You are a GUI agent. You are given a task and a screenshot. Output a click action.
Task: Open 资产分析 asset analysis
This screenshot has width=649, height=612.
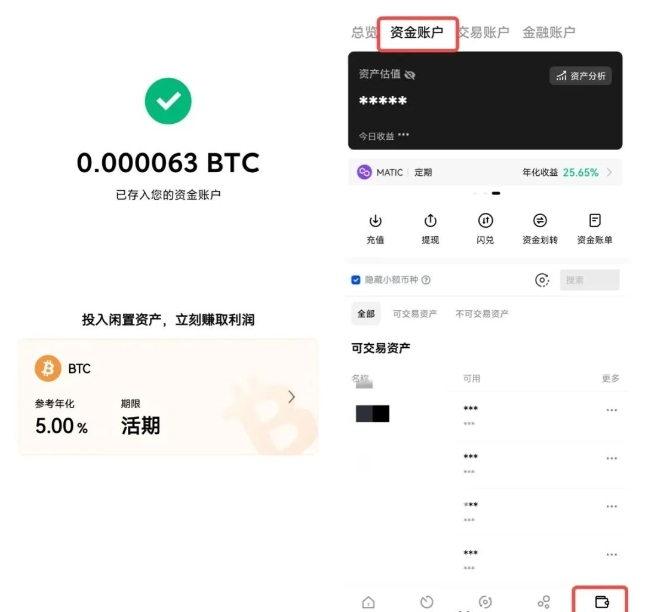click(x=581, y=76)
